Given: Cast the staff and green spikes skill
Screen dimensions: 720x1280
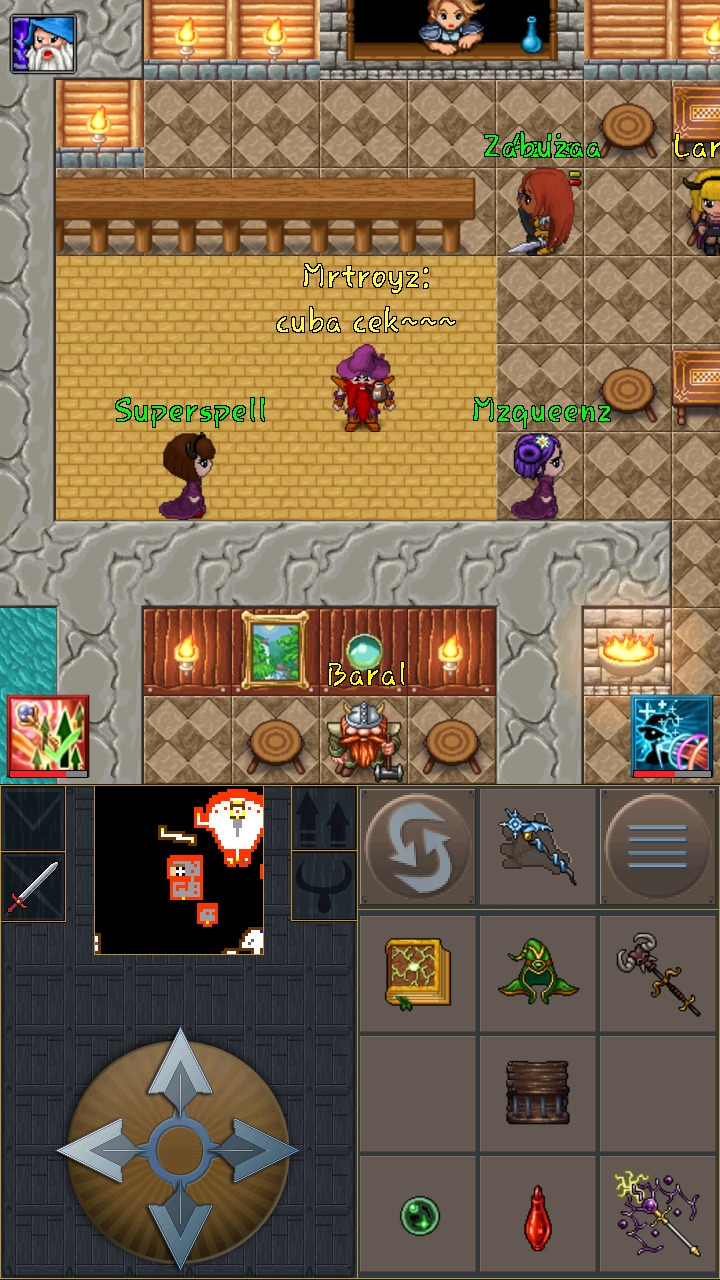Looking at the screenshot, I should [48, 735].
